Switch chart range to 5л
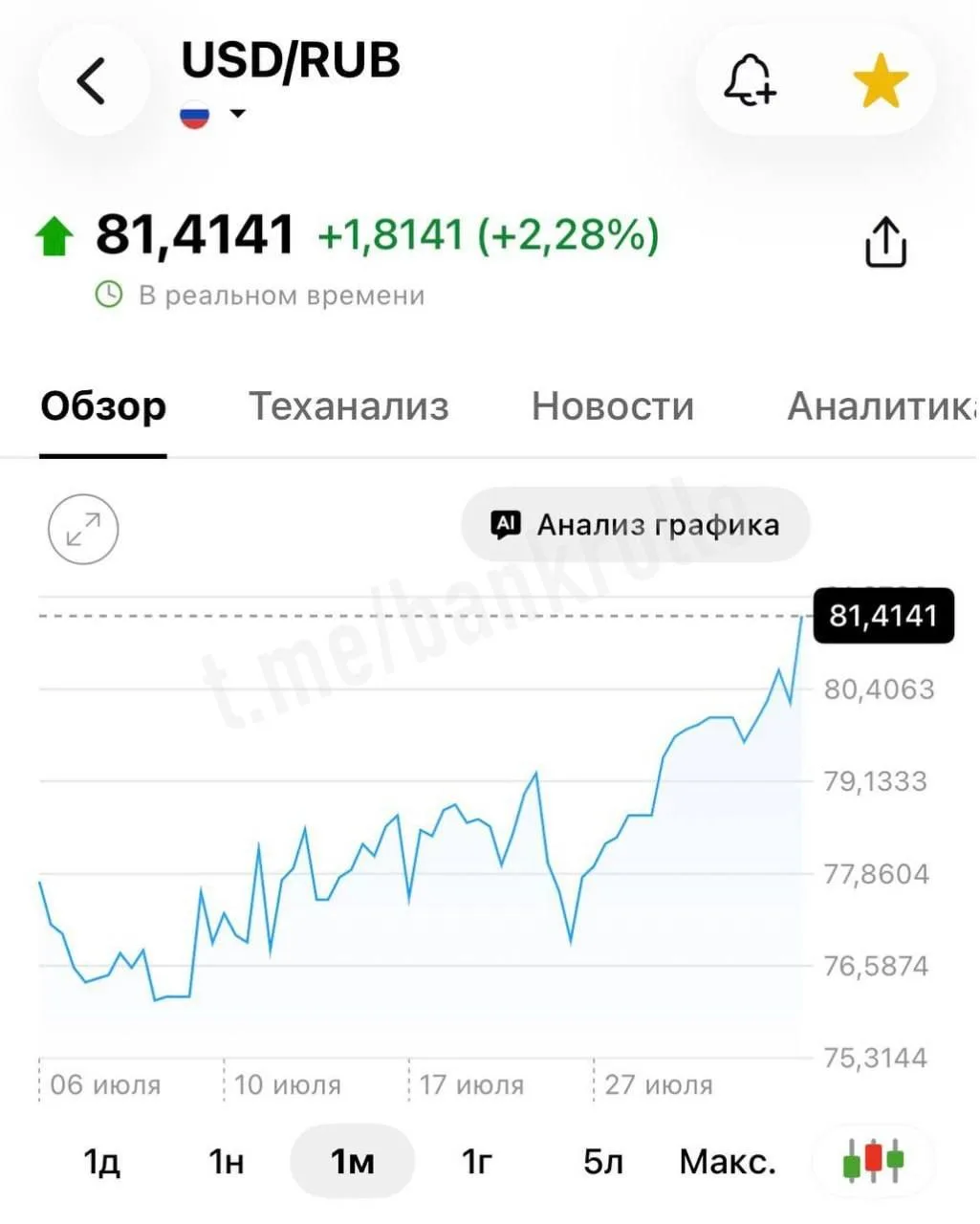The width and height of the screenshot is (980, 1224). pyautogui.click(x=603, y=1162)
